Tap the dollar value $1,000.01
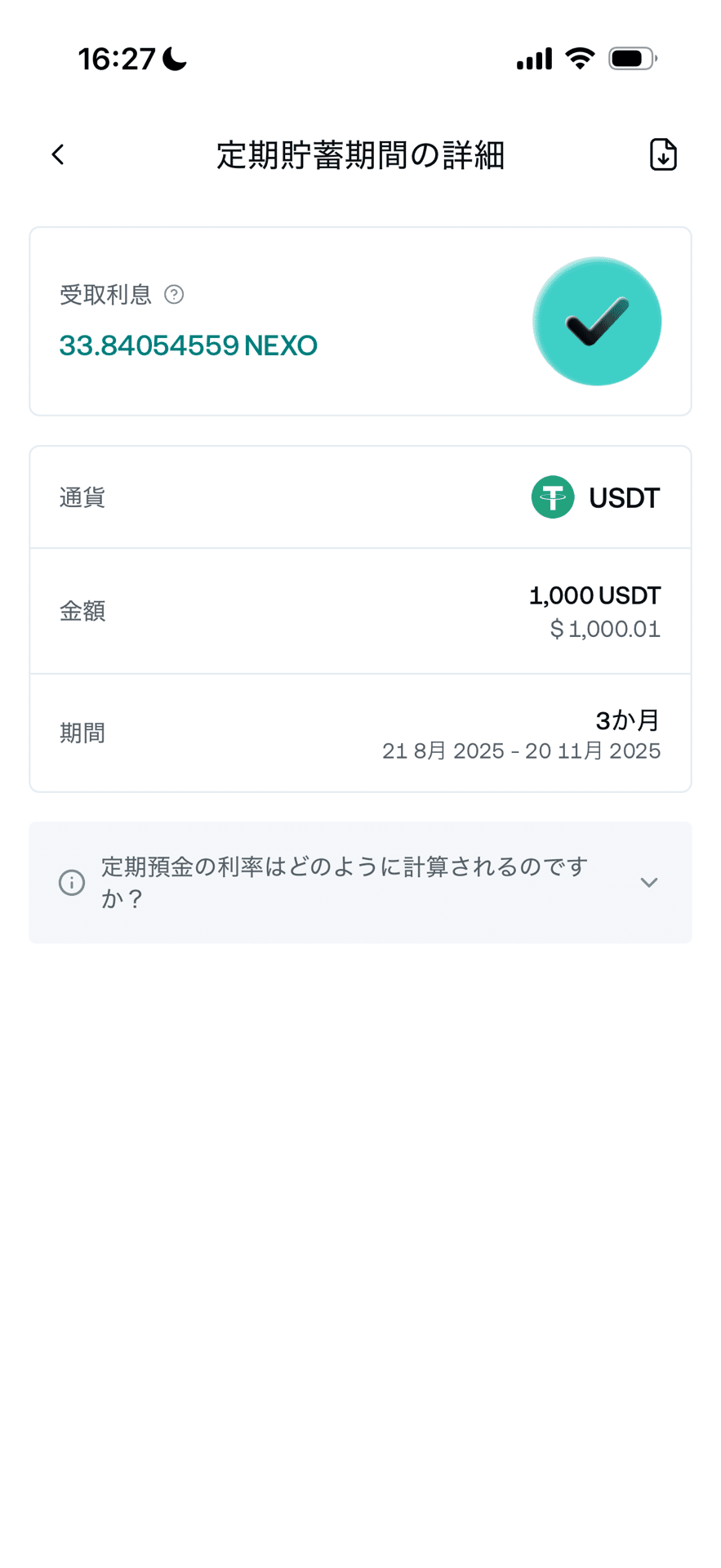The width and height of the screenshot is (721, 1568). coord(605,629)
